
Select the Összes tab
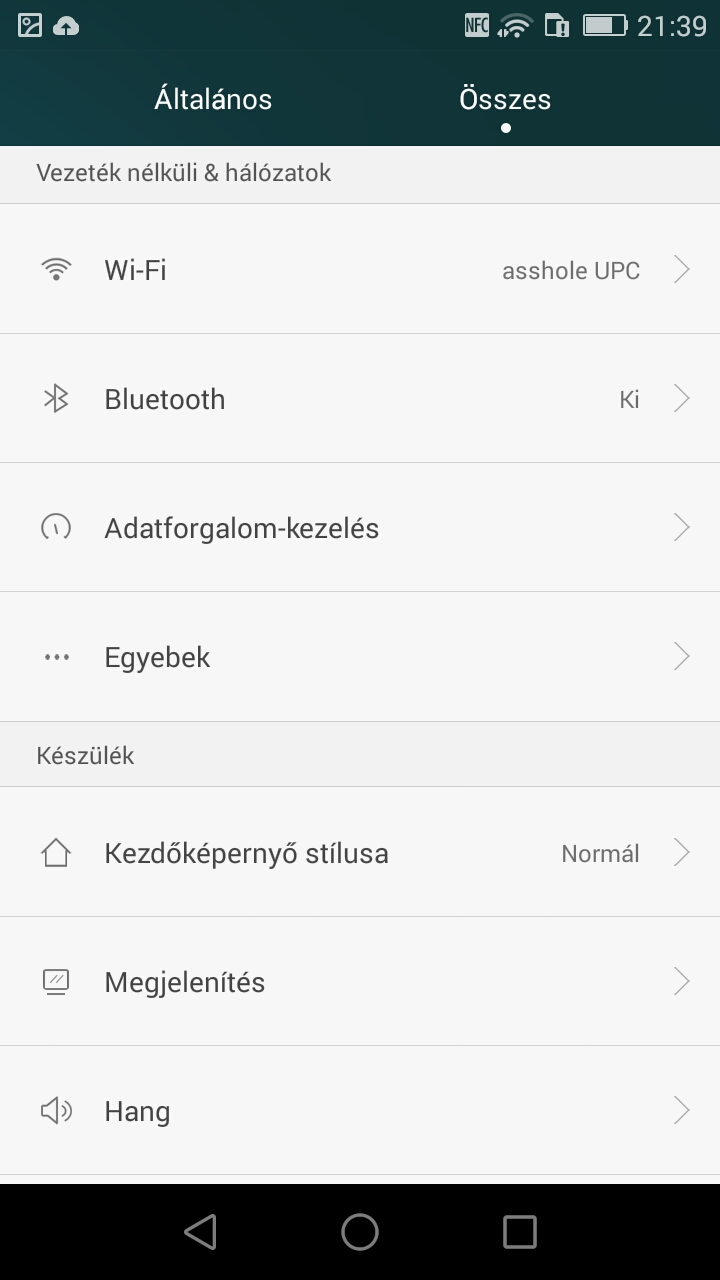point(505,100)
